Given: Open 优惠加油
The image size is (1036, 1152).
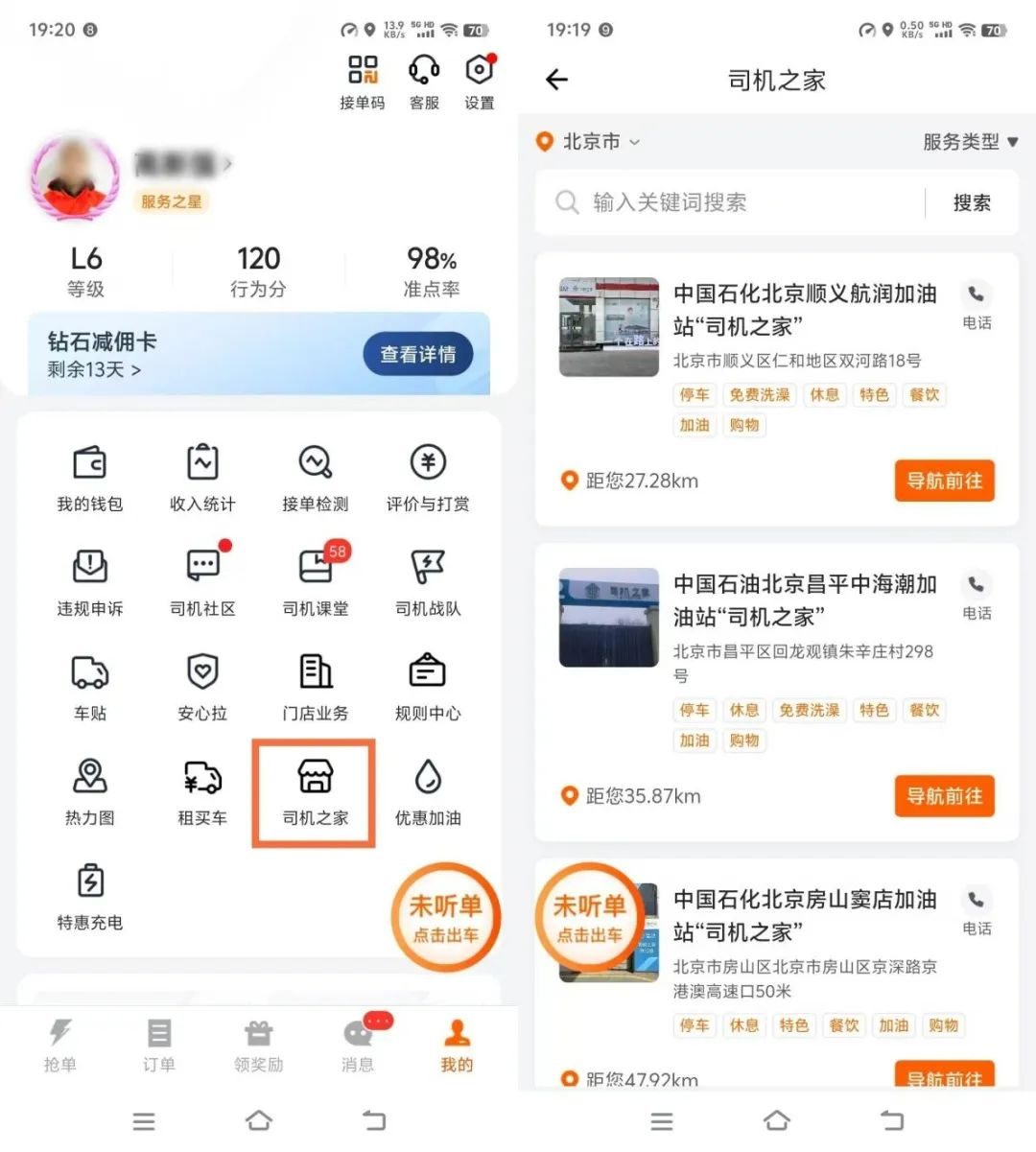Looking at the screenshot, I should coord(428,792).
